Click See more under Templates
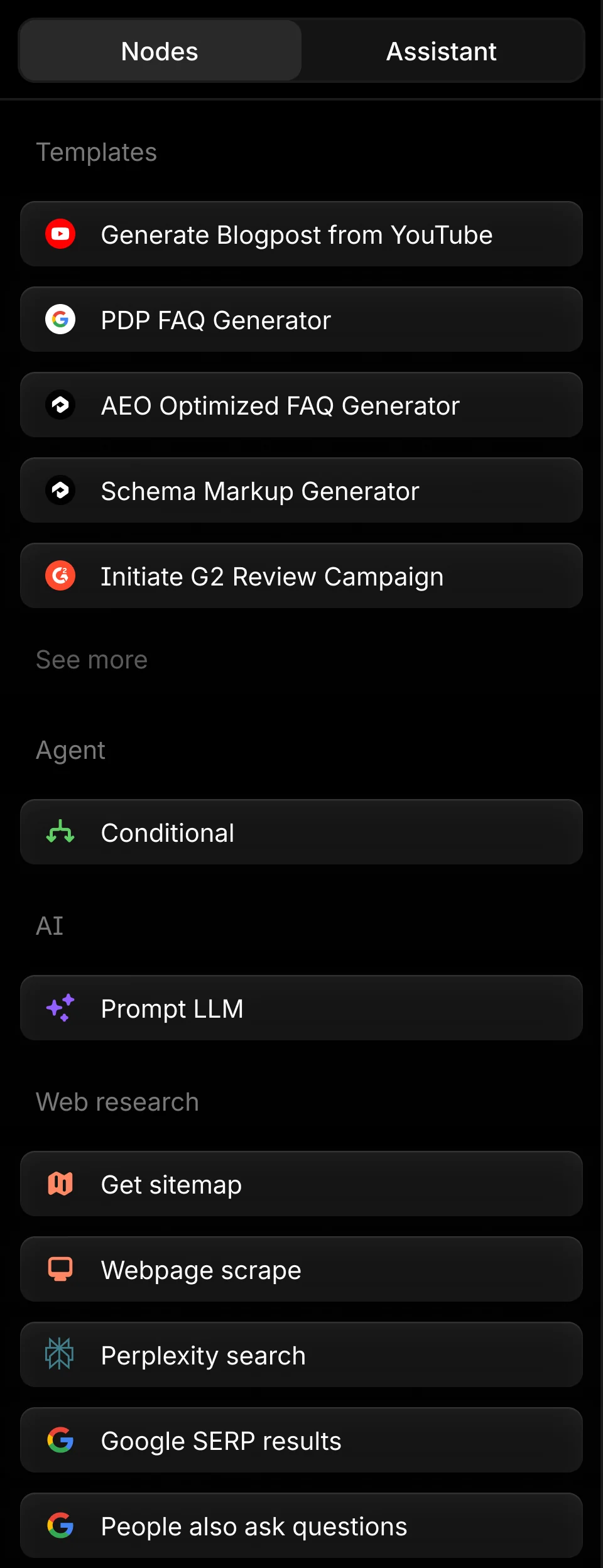The image size is (603, 1568). point(91,658)
